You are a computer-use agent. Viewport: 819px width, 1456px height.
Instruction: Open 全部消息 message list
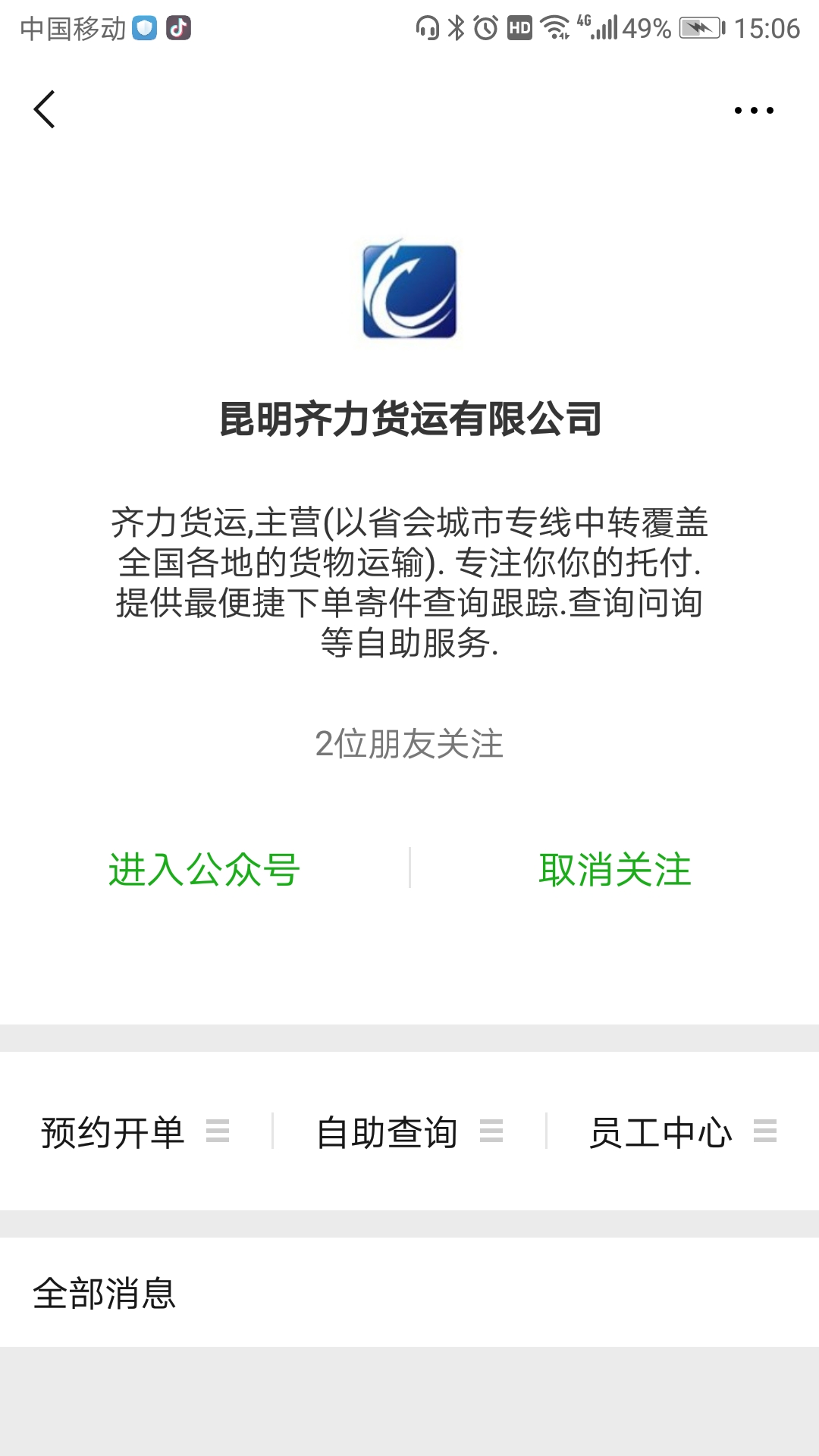tap(105, 1293)
